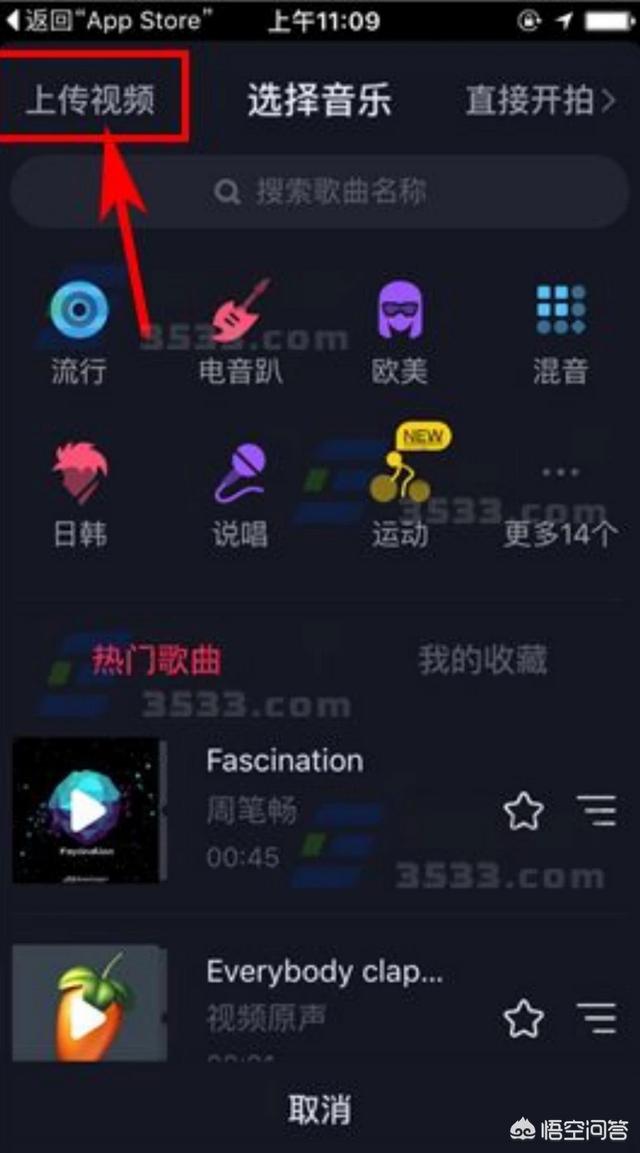Tap 取消 to cancel music selection
The width and height of the screenshot is (640, 1153).
tap(320, 1110)
